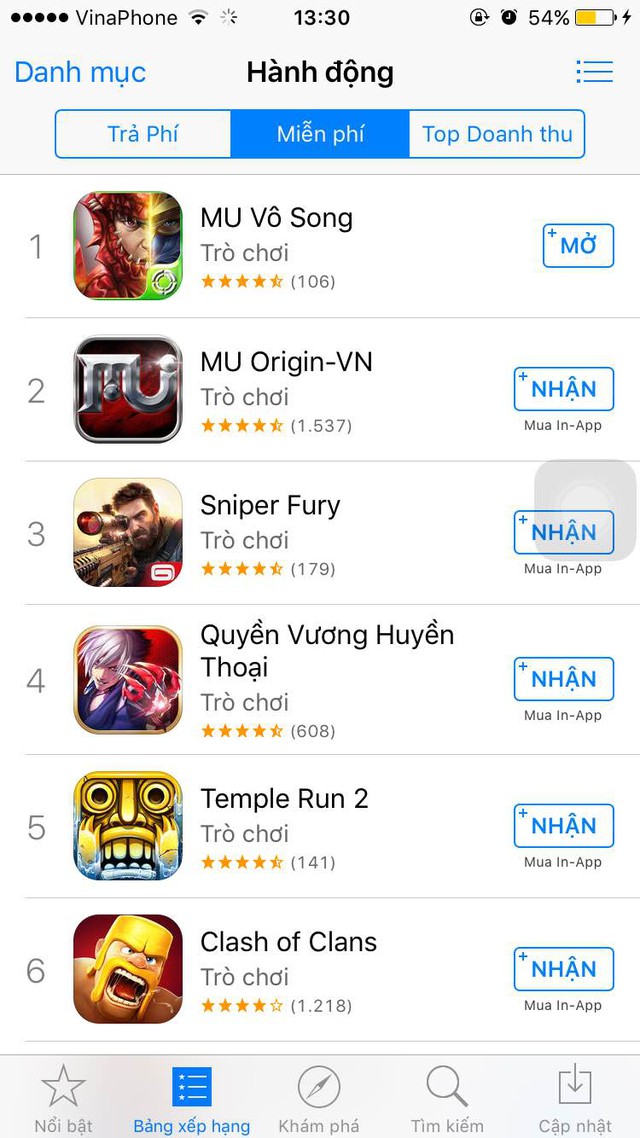
Task: Open the Khám phá tab
Action: (x=319, y=1097)
